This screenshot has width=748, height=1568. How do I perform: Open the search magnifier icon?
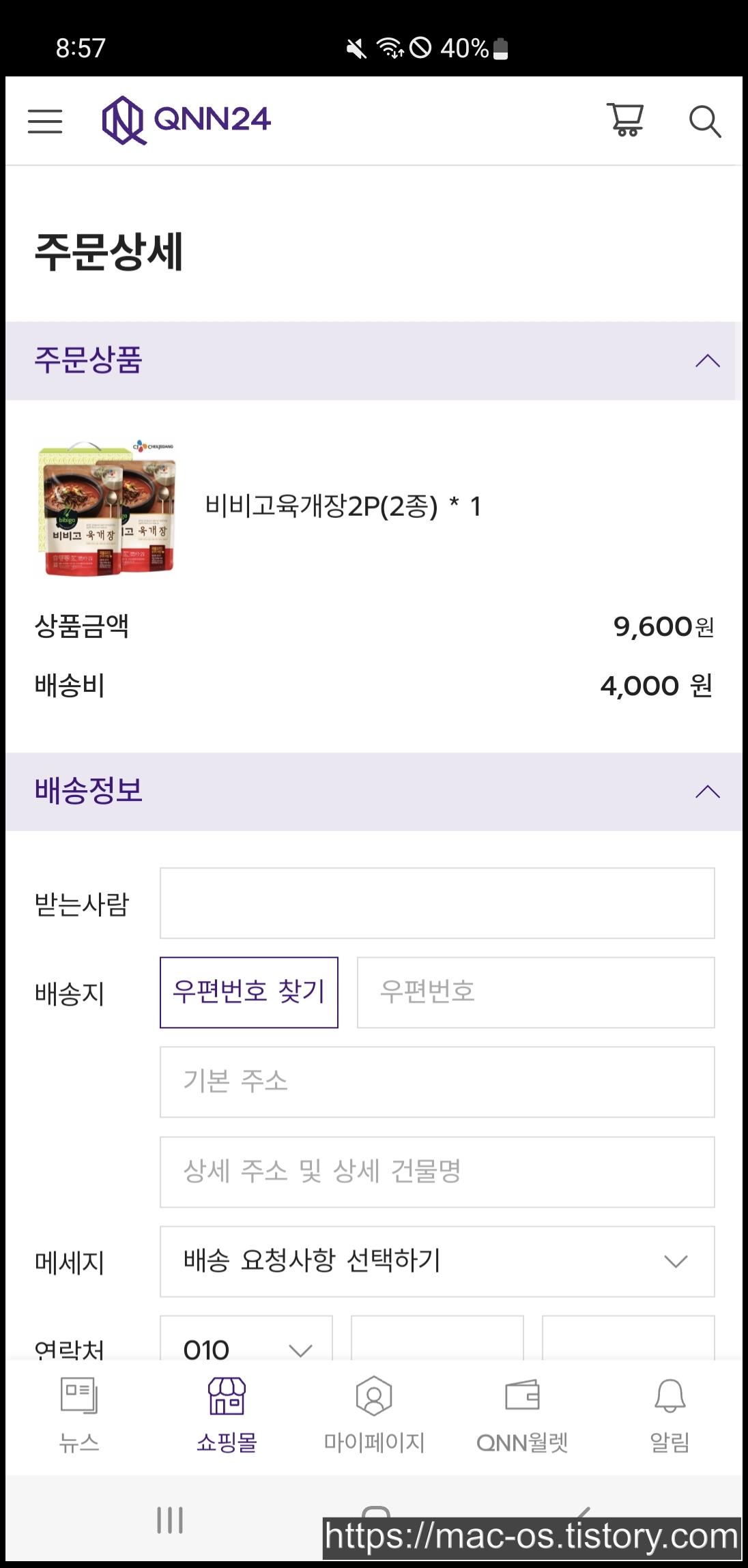pyautogui.click(x=704, y=121)
